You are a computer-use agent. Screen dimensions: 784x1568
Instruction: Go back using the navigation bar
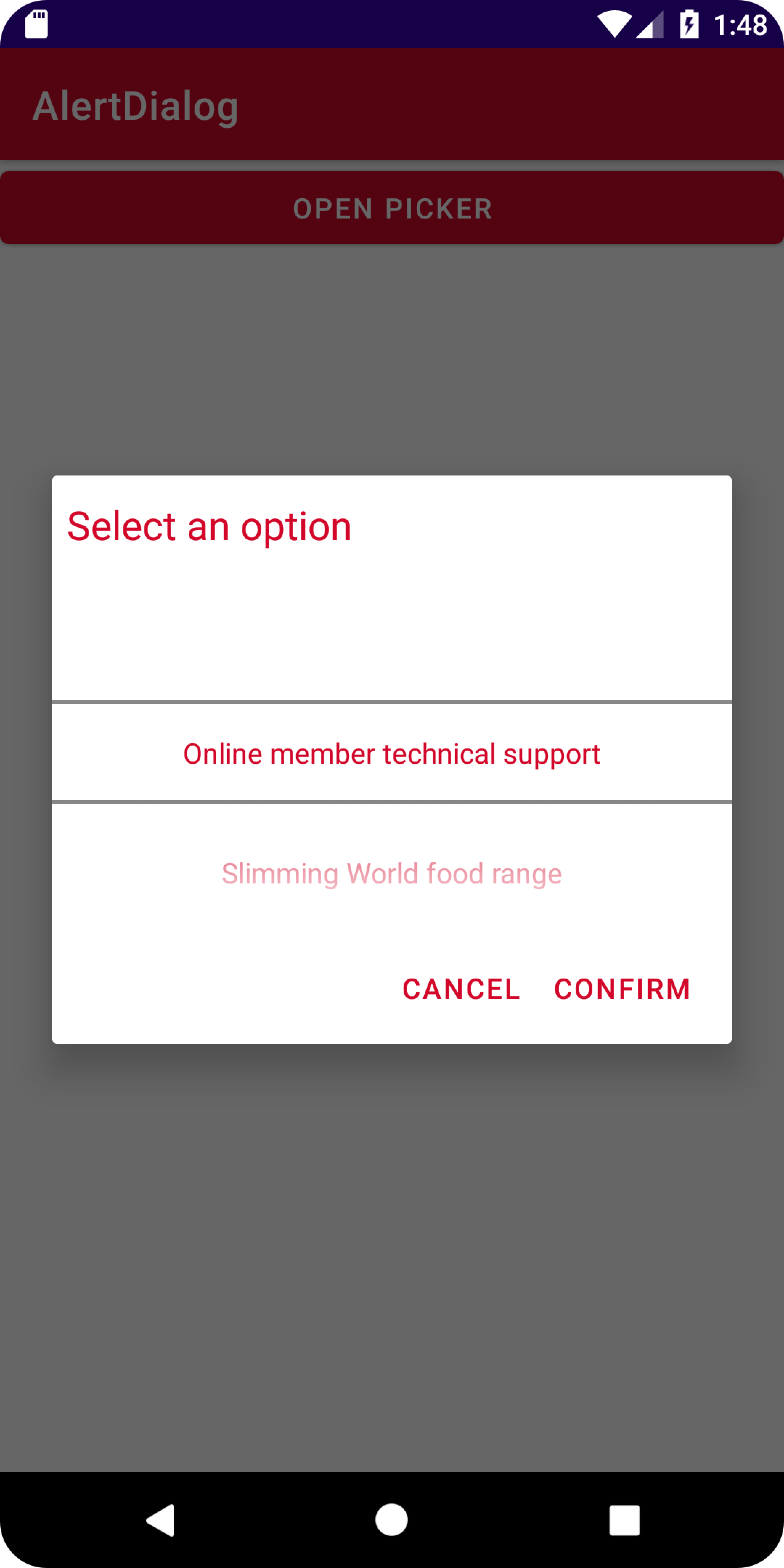point(161,1520)
